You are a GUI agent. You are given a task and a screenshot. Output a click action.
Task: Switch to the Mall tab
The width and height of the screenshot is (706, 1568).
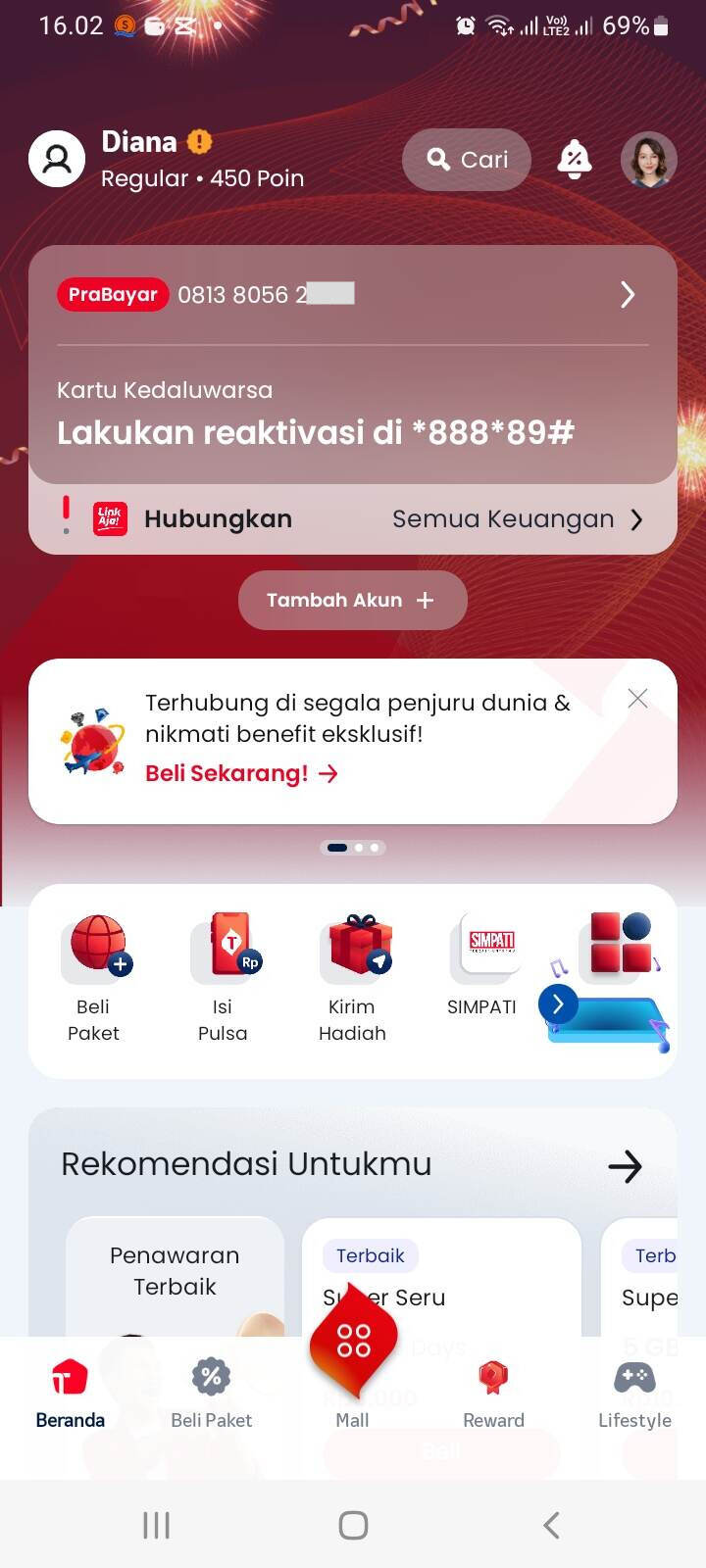[x=353, y=1372]
